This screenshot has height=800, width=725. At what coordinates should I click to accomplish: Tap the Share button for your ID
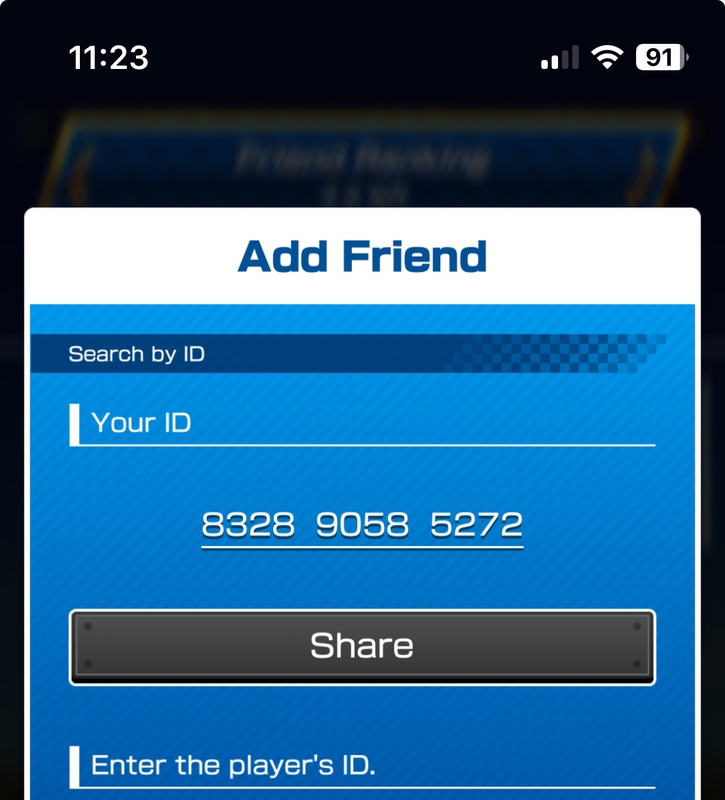(x=362, y=646)
